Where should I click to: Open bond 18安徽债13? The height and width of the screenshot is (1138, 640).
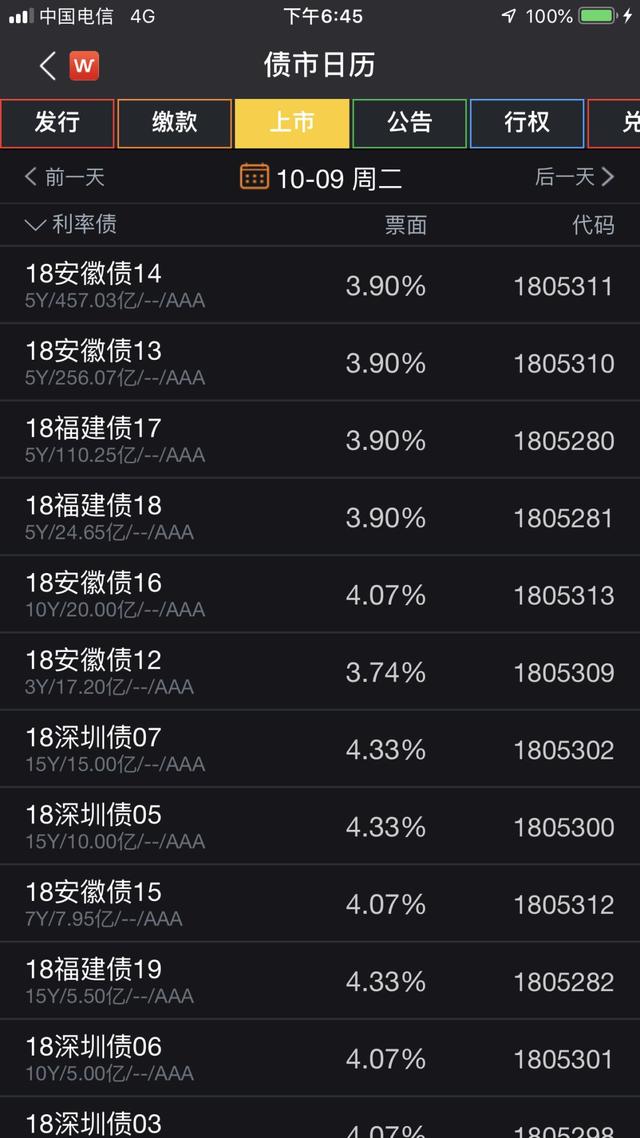tap(320, 363)
